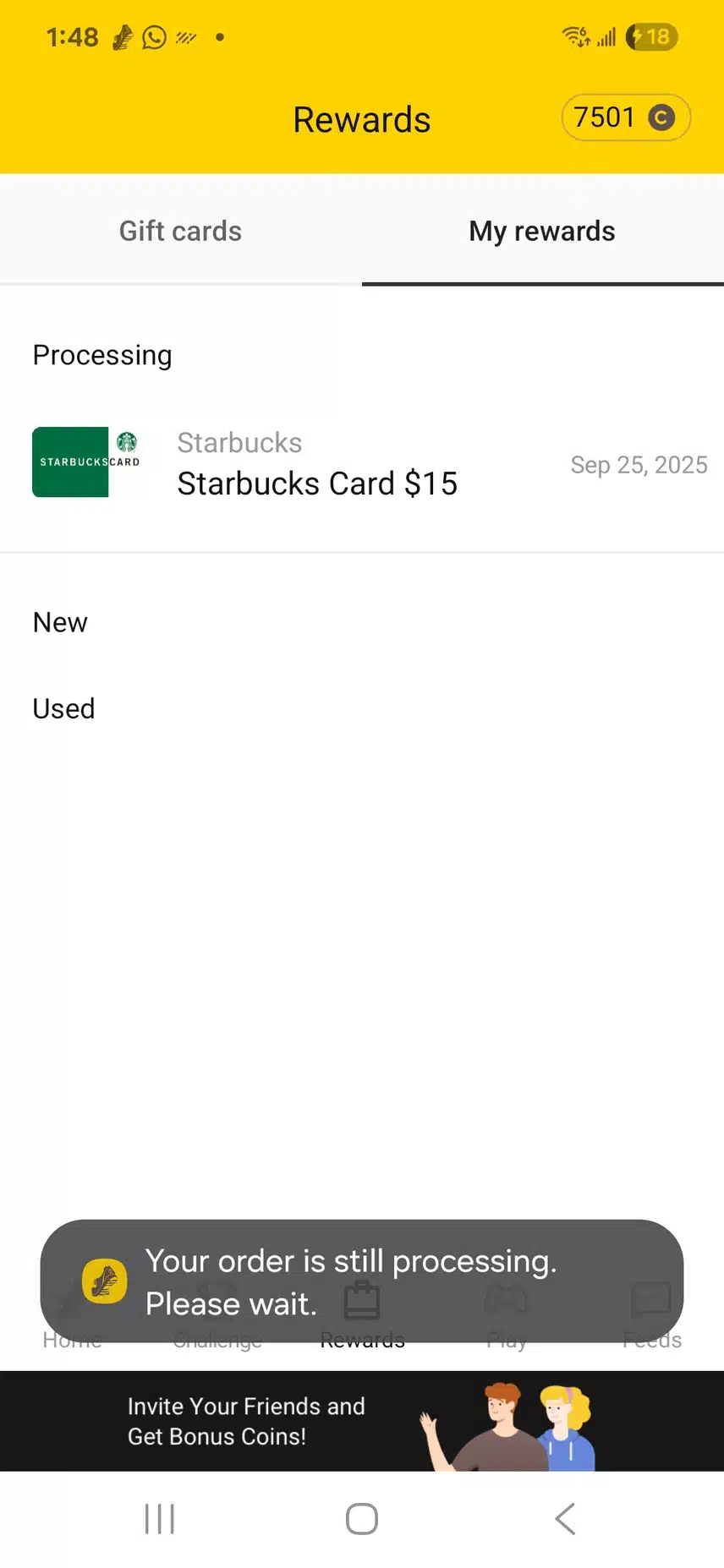
Task: Open the Feeds tab
Action: [x=651, y=1317]
